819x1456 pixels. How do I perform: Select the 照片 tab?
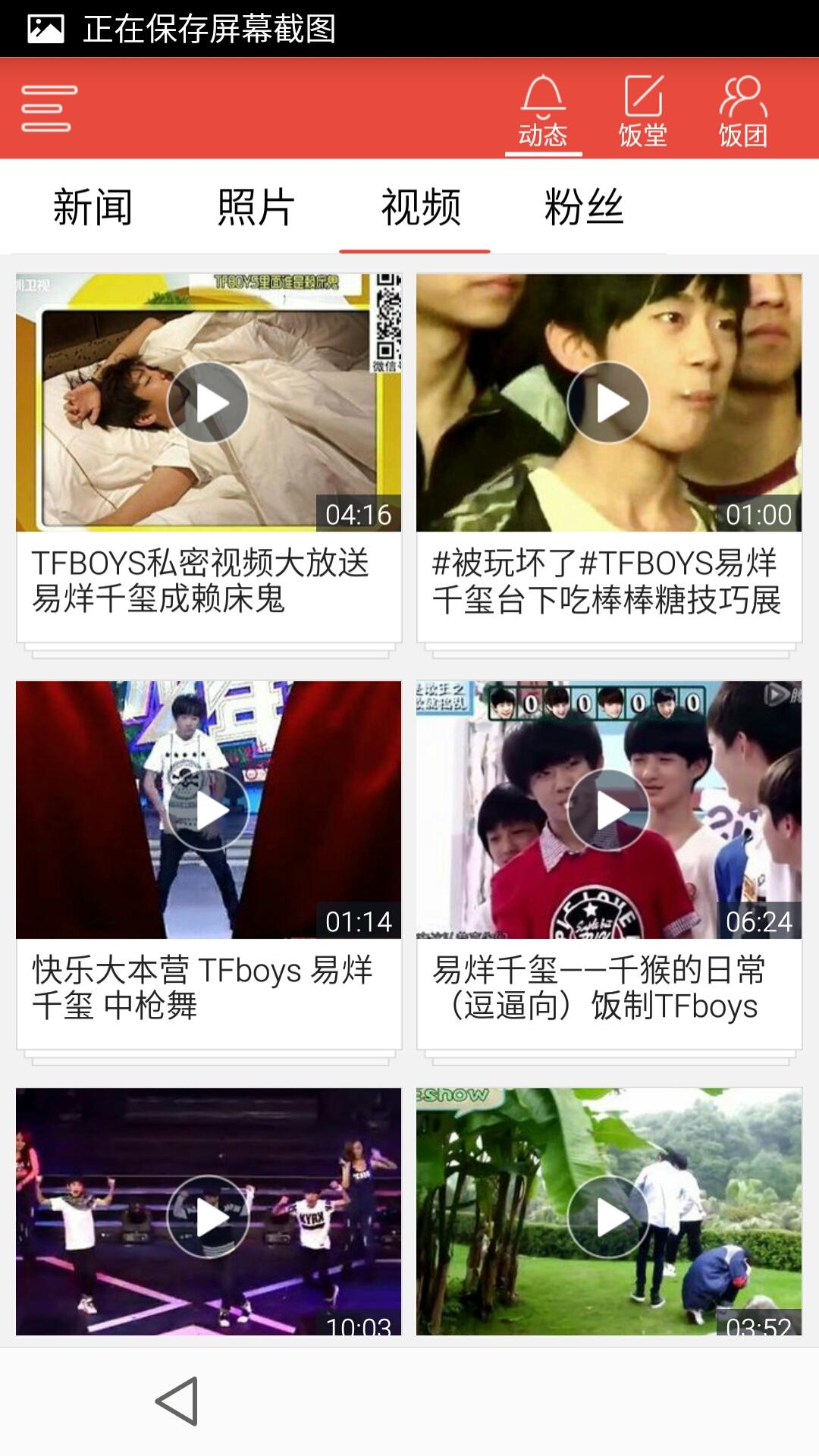point(256,207)
